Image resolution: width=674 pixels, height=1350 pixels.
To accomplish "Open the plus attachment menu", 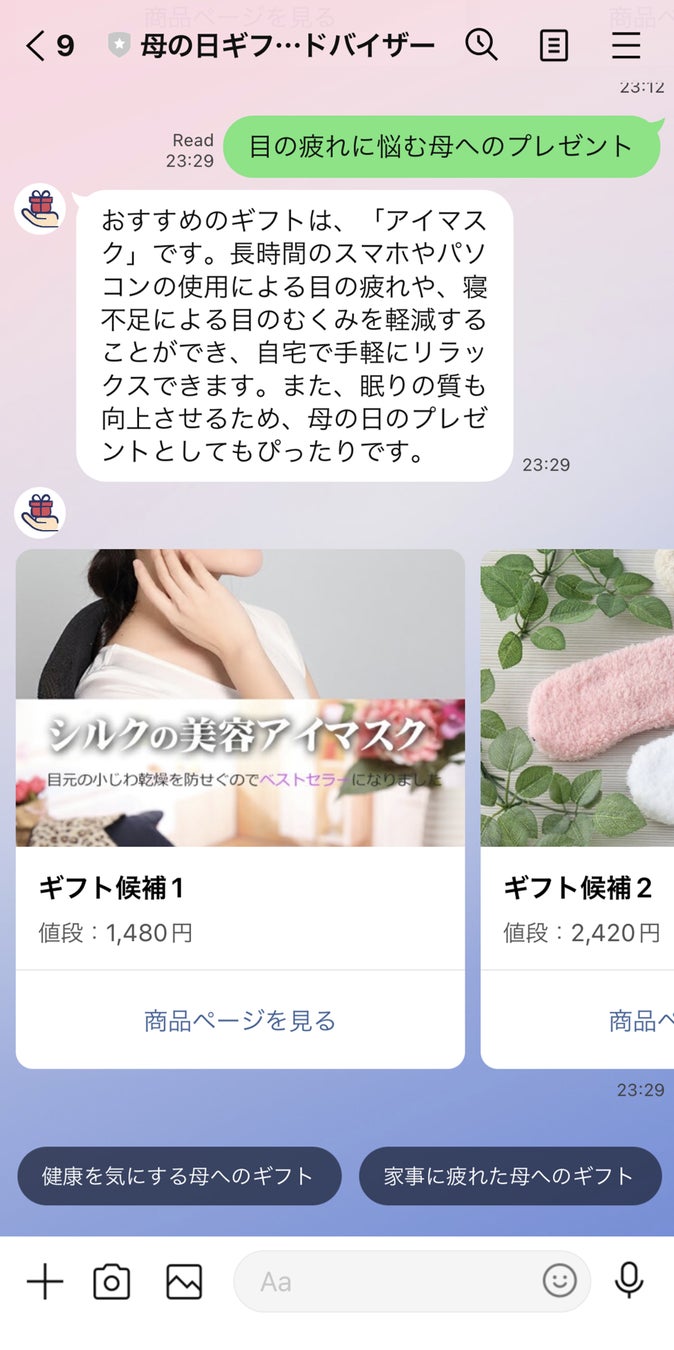I will pos(44,1281).
